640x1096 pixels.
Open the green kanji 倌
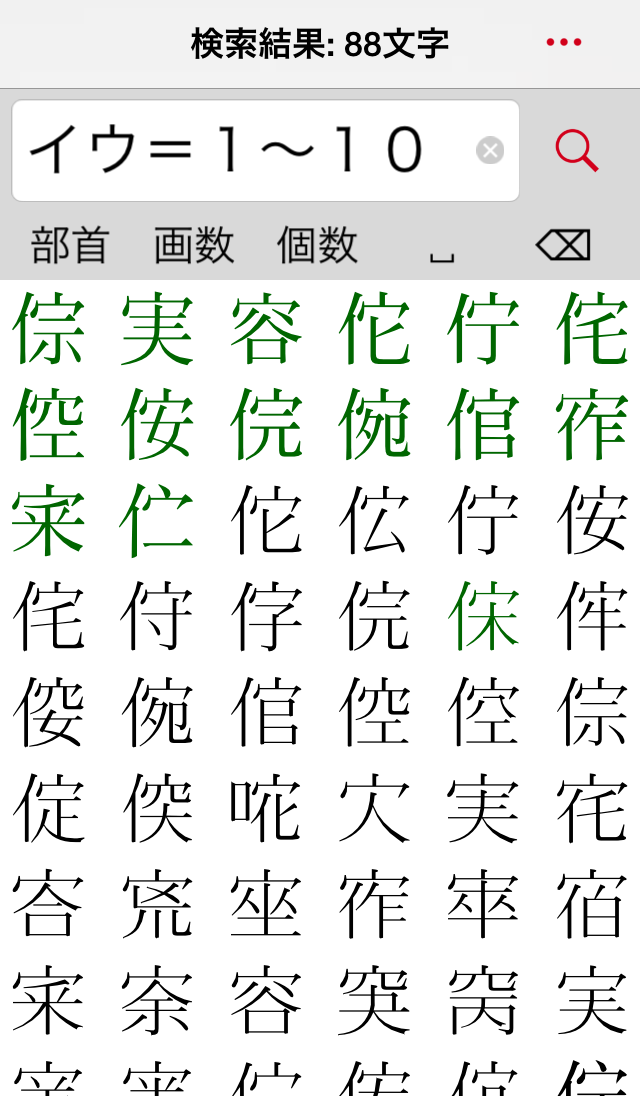point(484,425)
